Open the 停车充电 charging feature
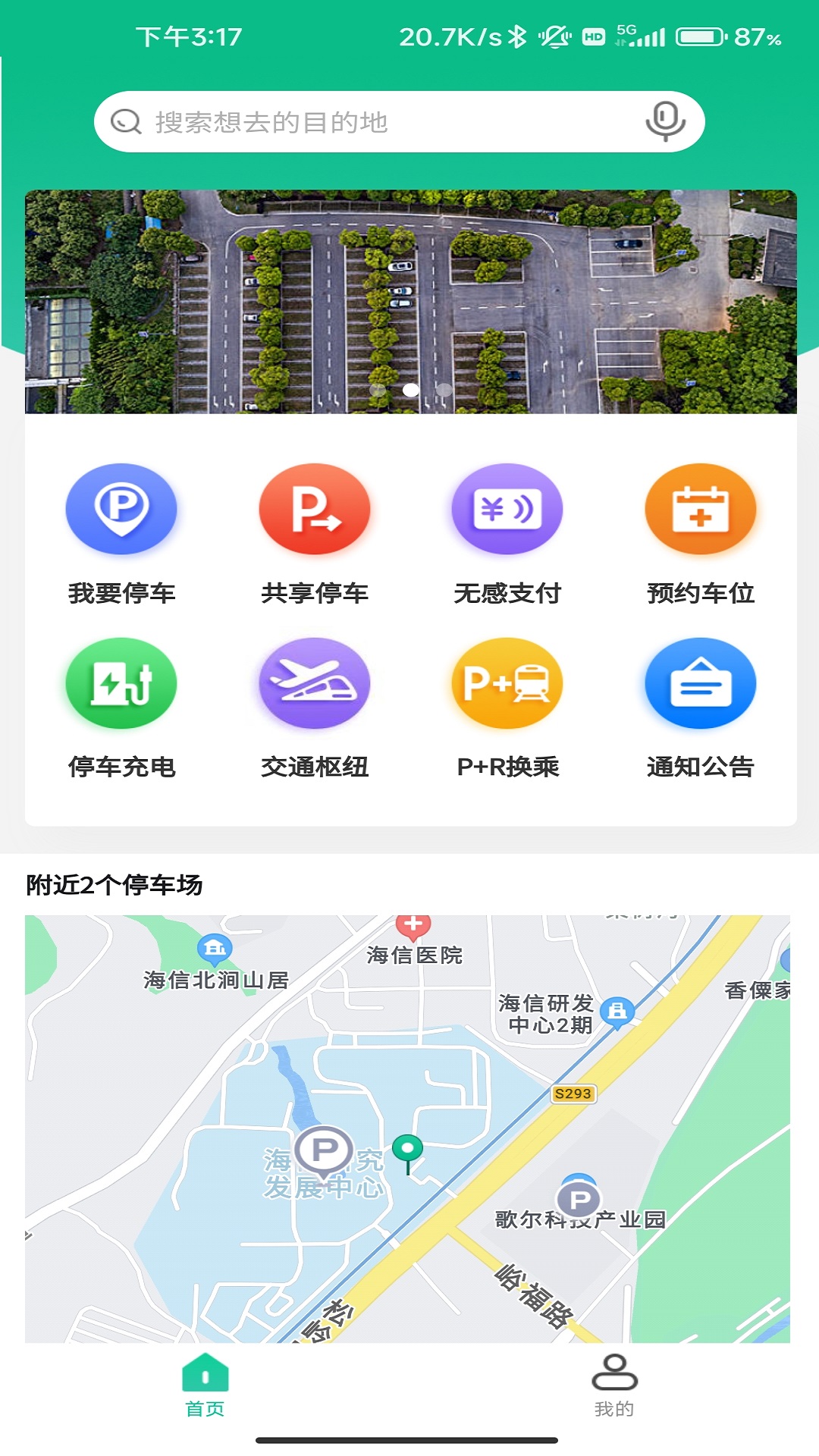This screenshot has width=819, height=1456. pos(121,682)
